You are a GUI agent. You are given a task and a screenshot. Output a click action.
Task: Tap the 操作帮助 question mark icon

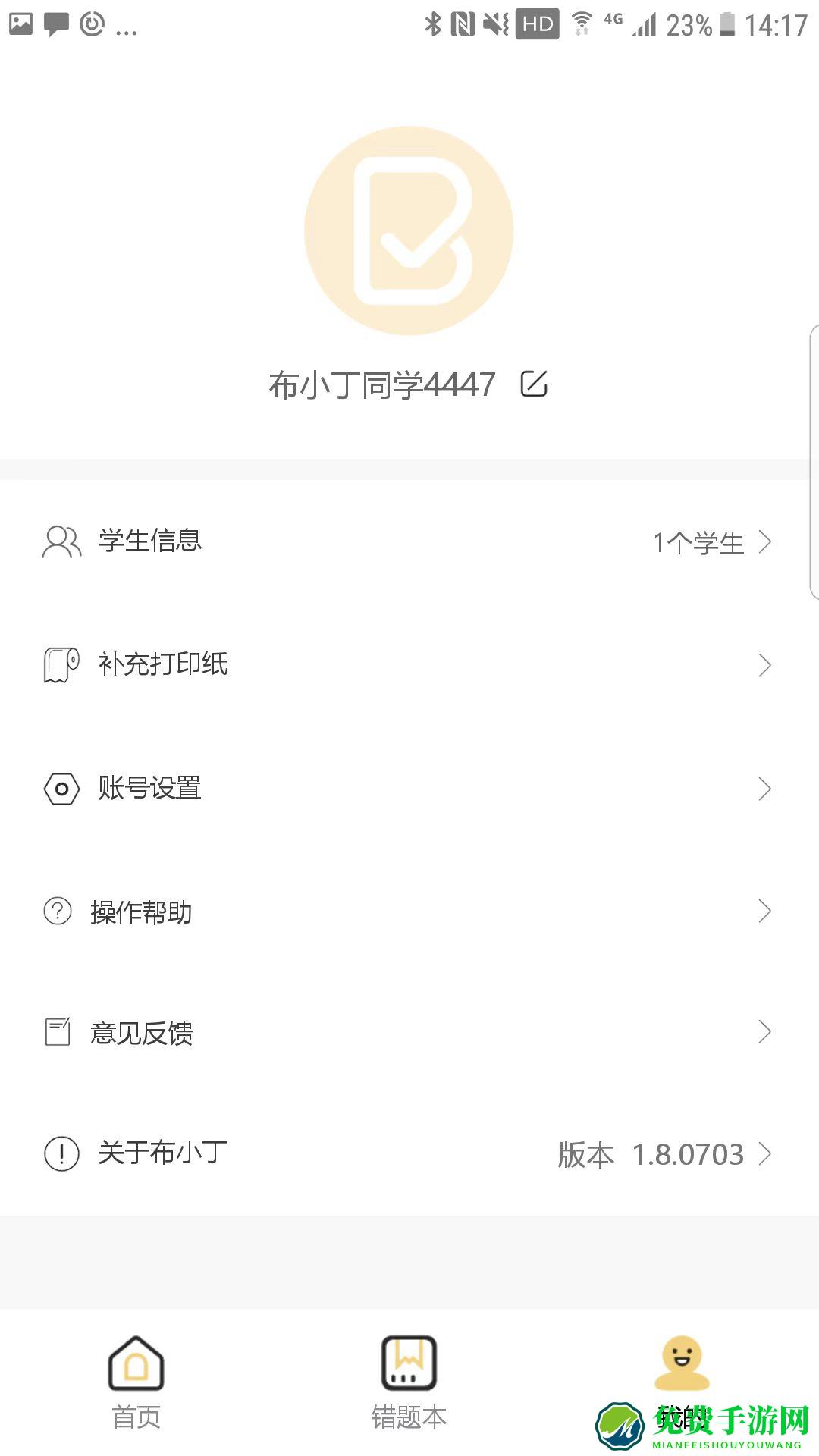(56, 912)
